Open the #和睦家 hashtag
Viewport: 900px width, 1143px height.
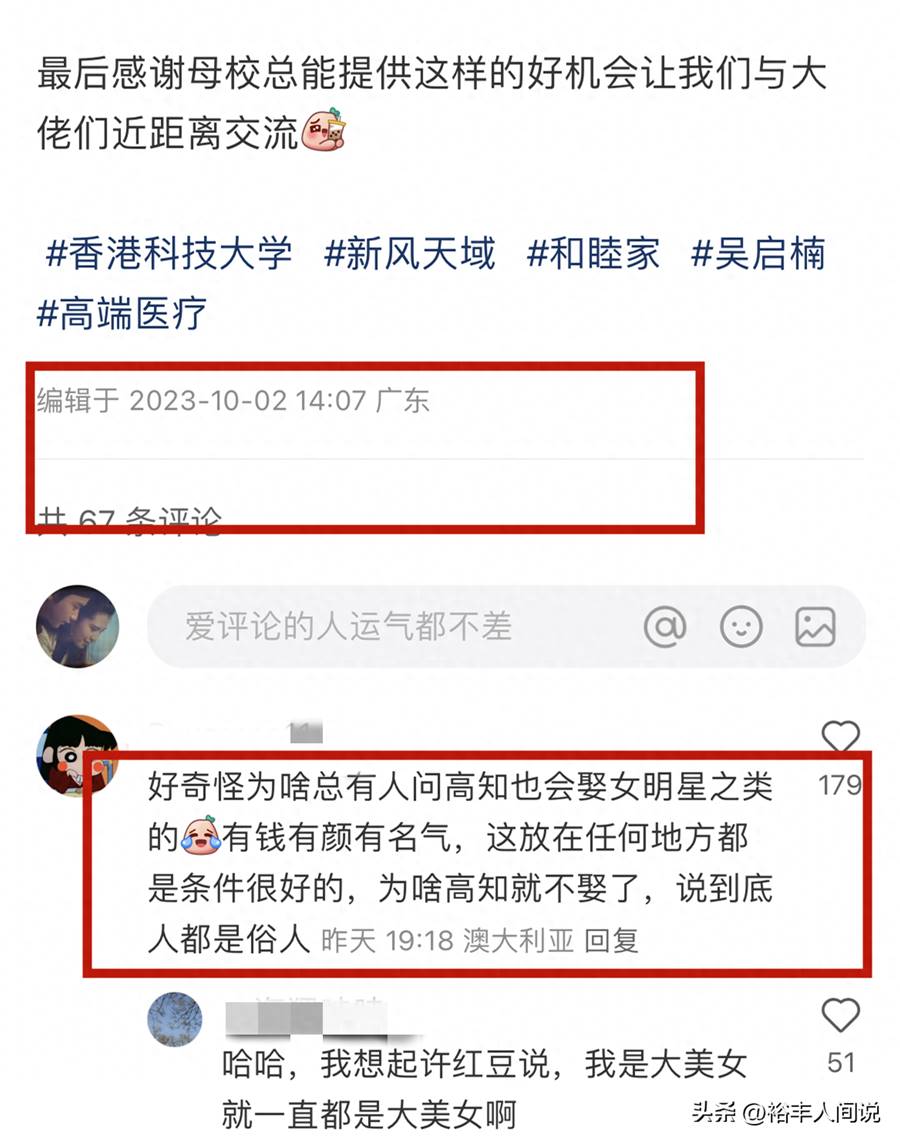coord(594,253)
